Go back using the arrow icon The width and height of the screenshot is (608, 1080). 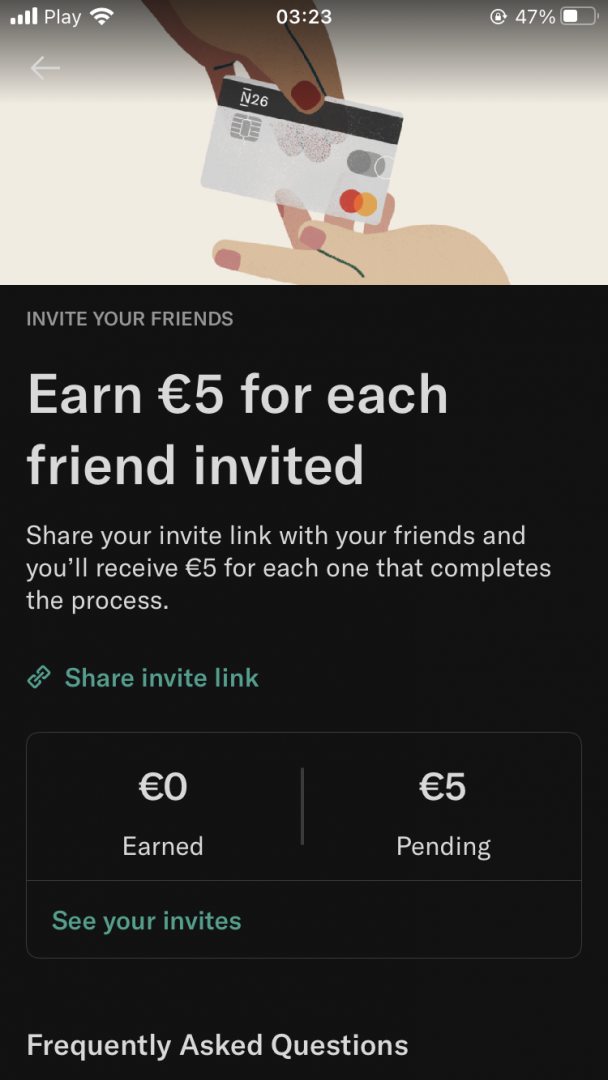(45, 68)
